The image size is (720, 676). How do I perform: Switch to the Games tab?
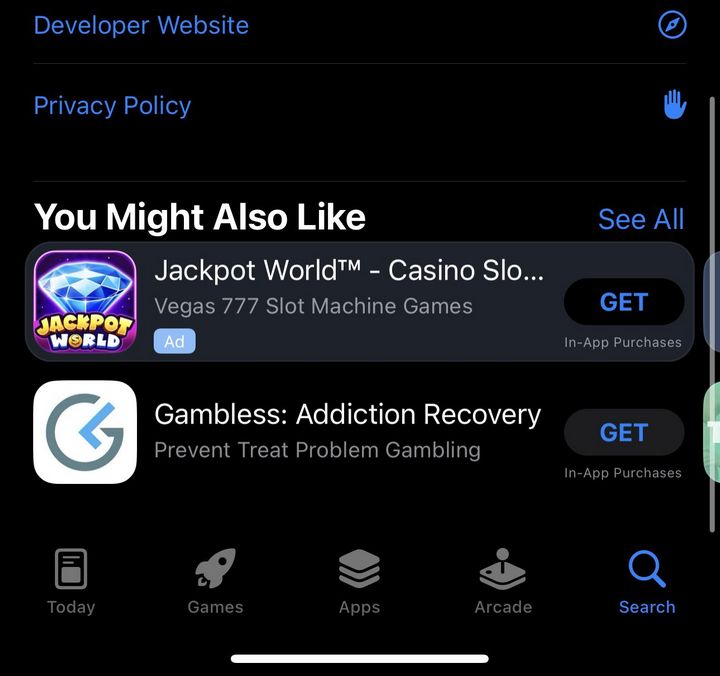point(215,581)
